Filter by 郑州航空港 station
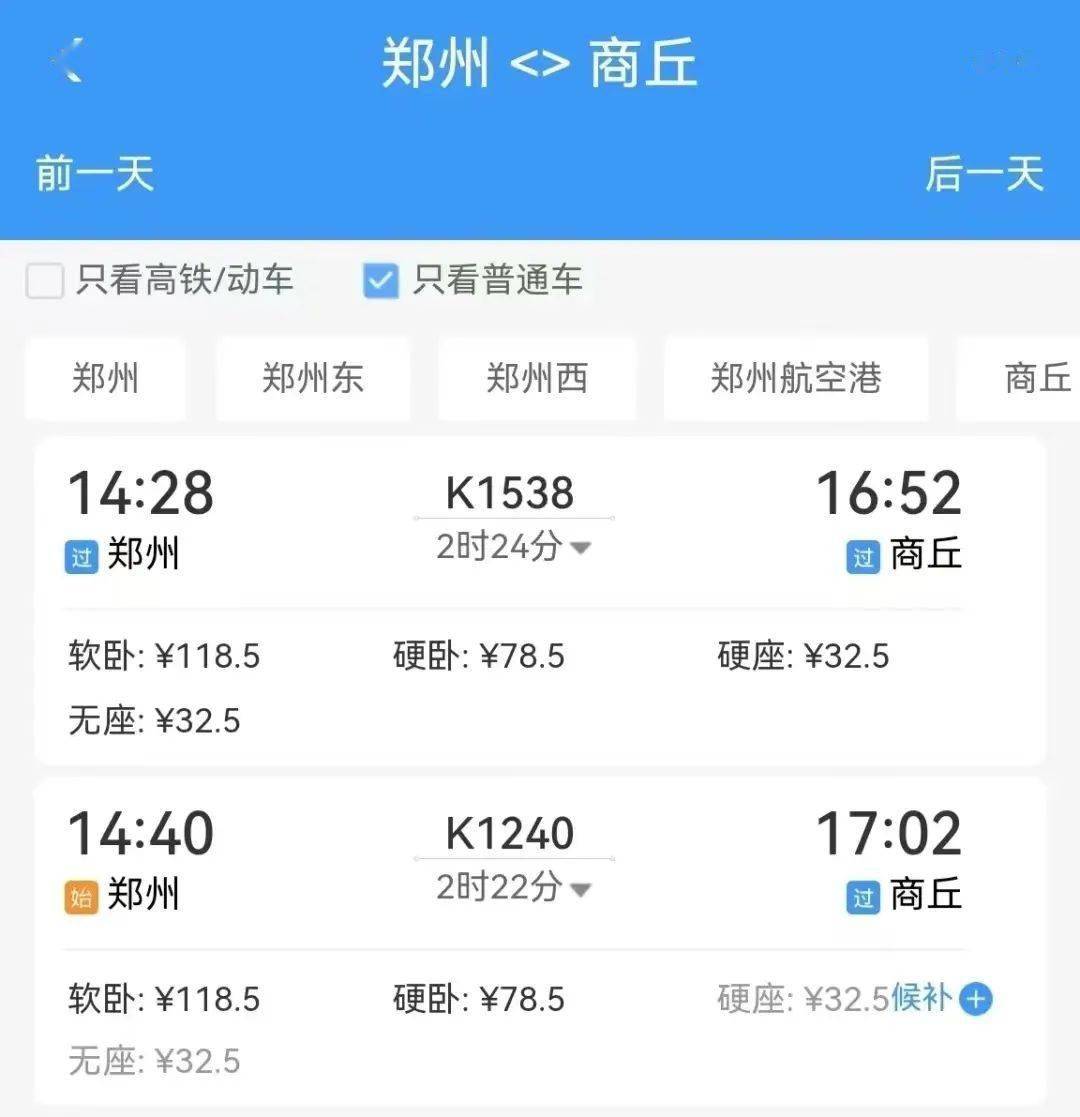The image size is (1080, 1117). (796, 379)
